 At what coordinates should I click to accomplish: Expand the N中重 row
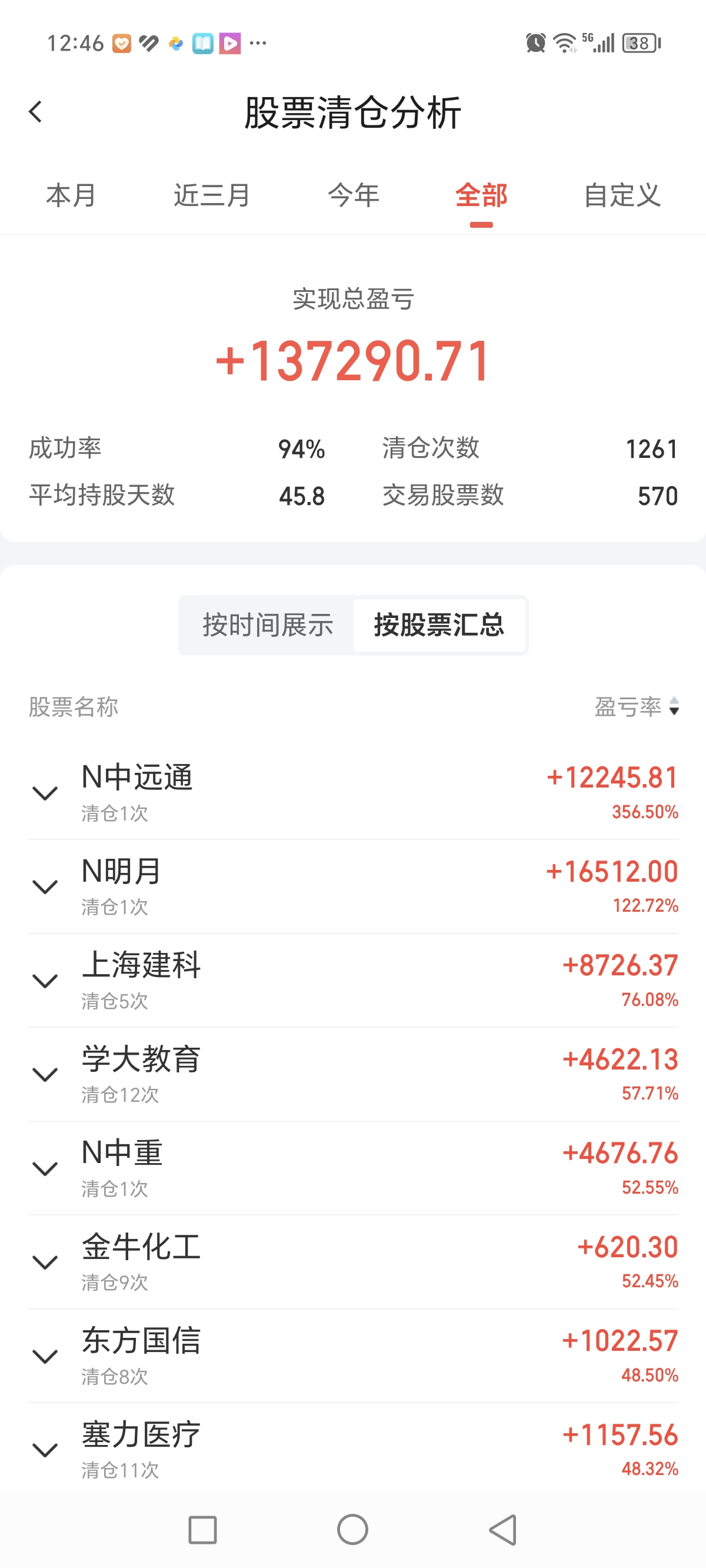(45, 1168)
